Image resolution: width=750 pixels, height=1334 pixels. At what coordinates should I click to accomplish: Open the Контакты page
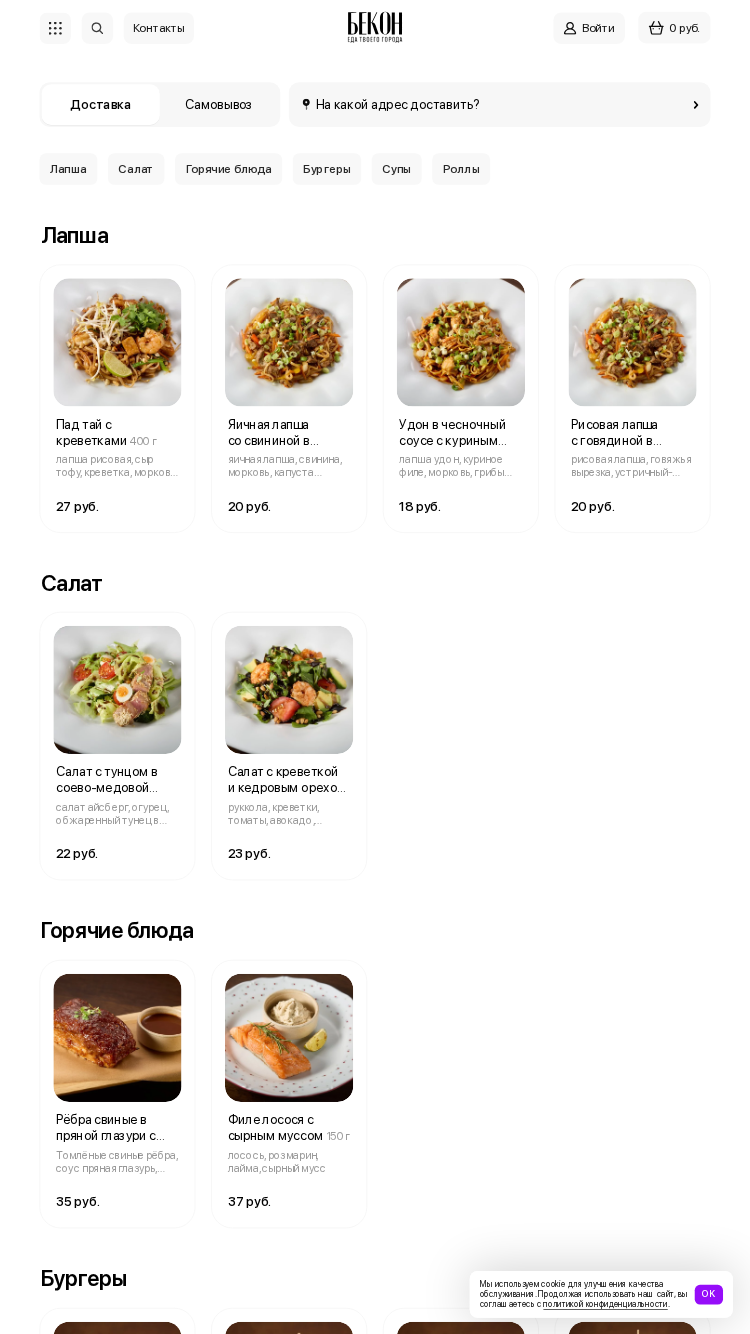(x=159, y=28)
